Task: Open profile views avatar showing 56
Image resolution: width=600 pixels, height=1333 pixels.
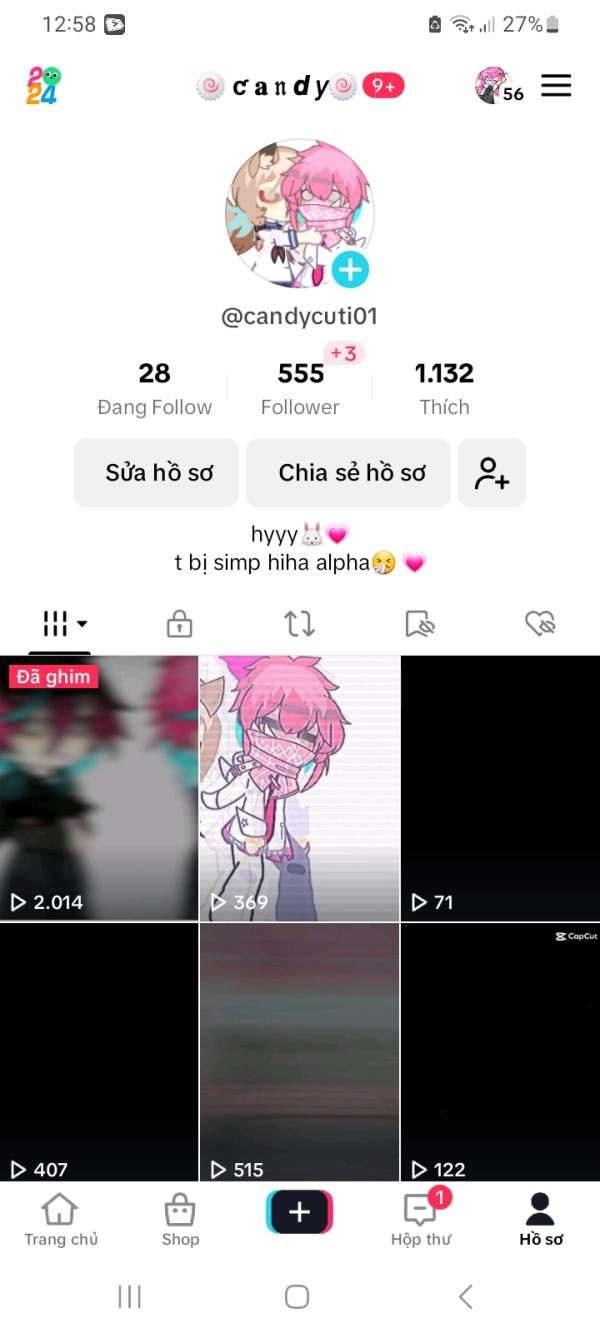Action: coord(498,86)
